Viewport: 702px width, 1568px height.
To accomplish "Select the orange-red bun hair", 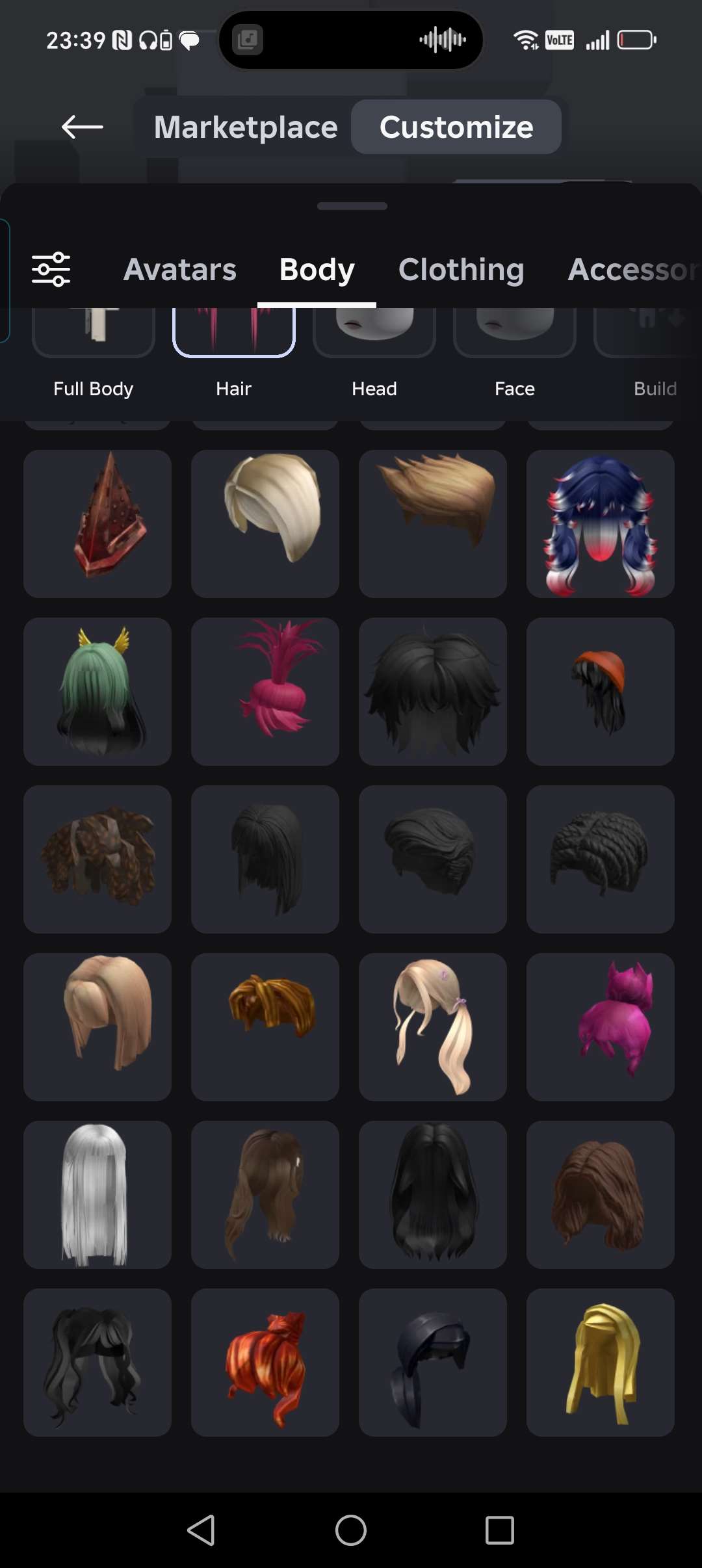I will coord(265,1362).
